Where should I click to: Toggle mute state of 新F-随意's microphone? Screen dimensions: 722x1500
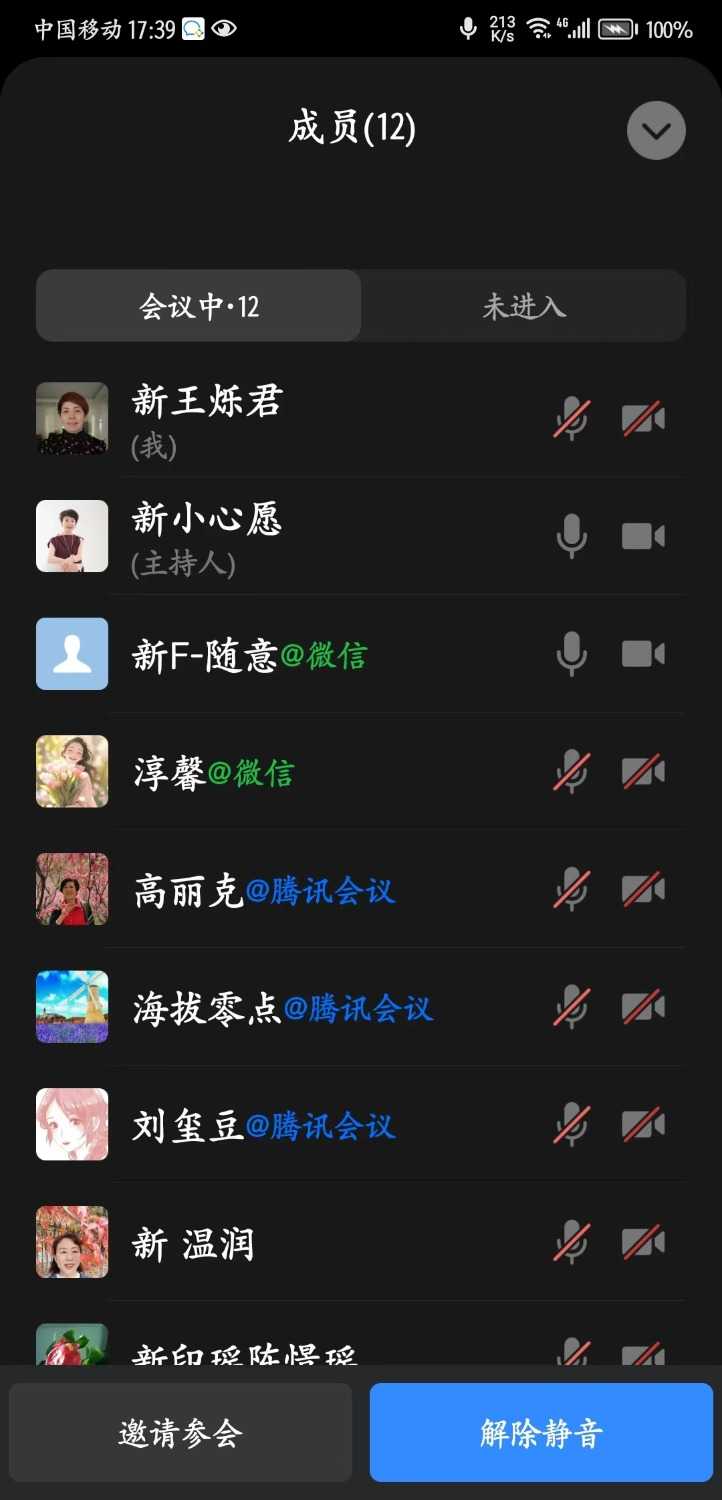click(570, 654)
